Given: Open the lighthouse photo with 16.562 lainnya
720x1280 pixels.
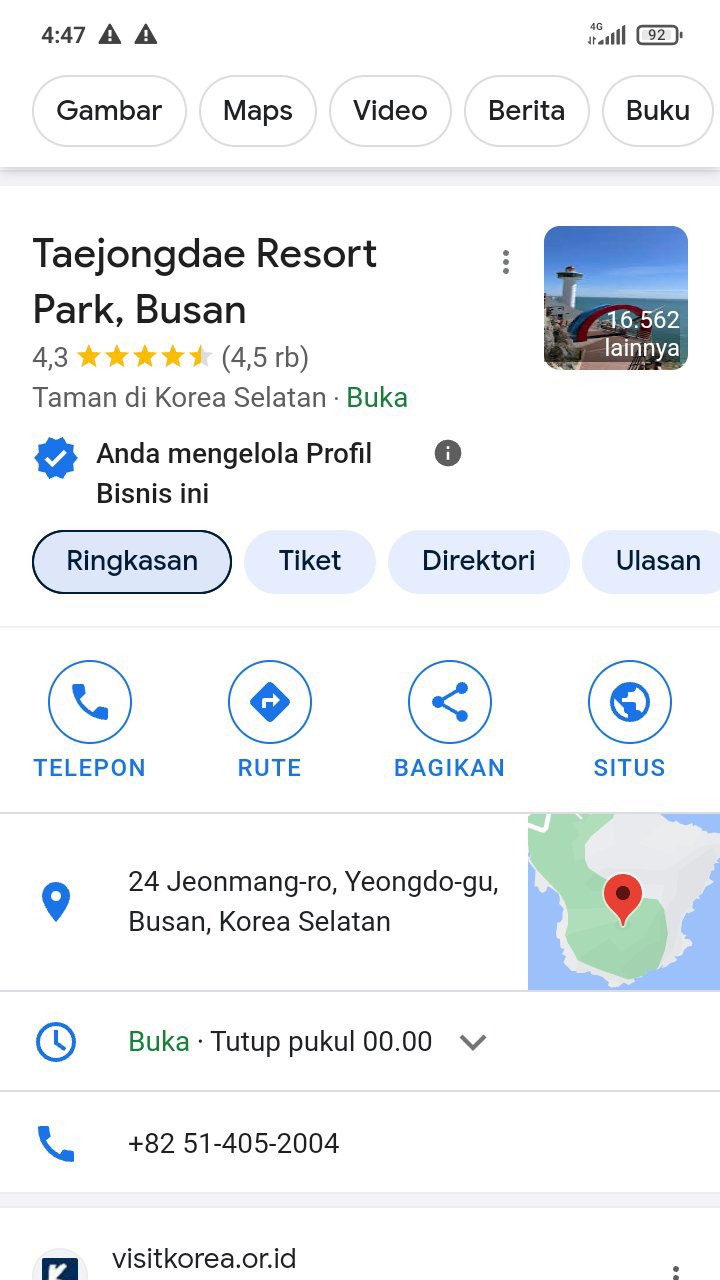Looking at the screenshot, I should click(x=616, y=298).
